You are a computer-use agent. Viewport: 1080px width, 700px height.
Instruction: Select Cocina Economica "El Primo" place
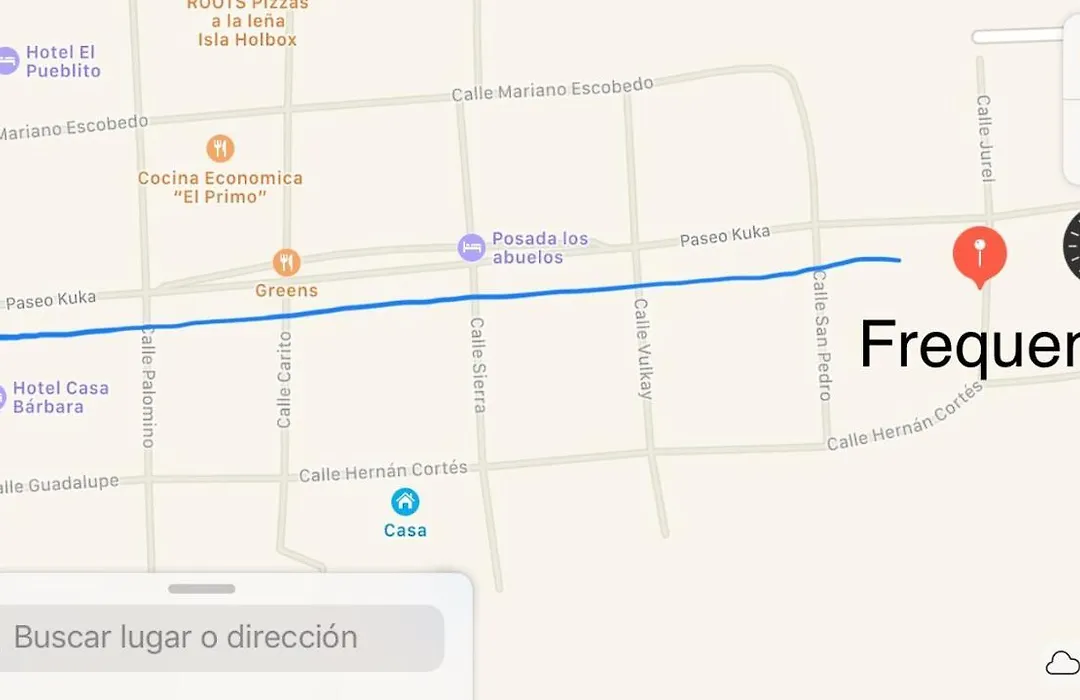220,150
